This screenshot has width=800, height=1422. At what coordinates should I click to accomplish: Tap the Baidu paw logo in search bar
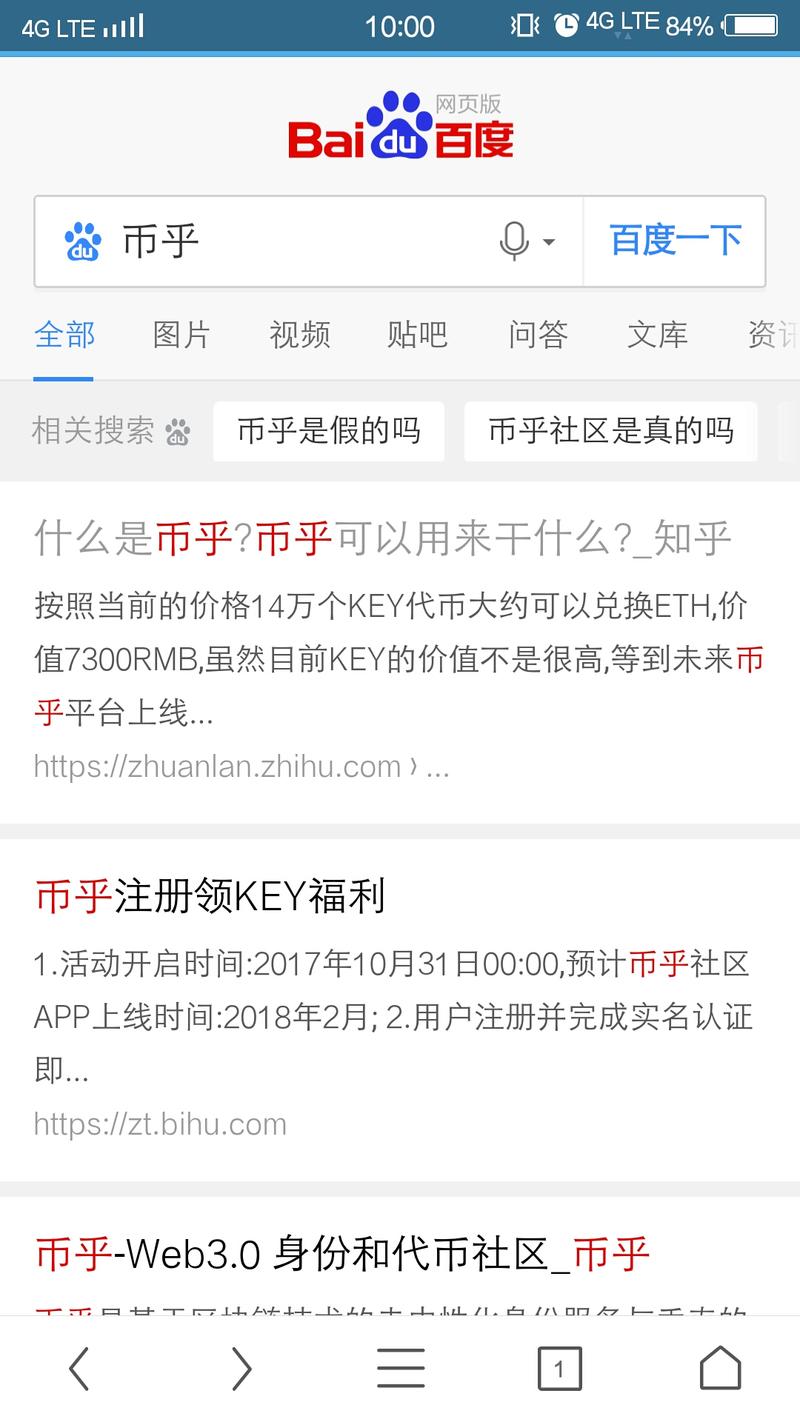click(x=85, y=242)
